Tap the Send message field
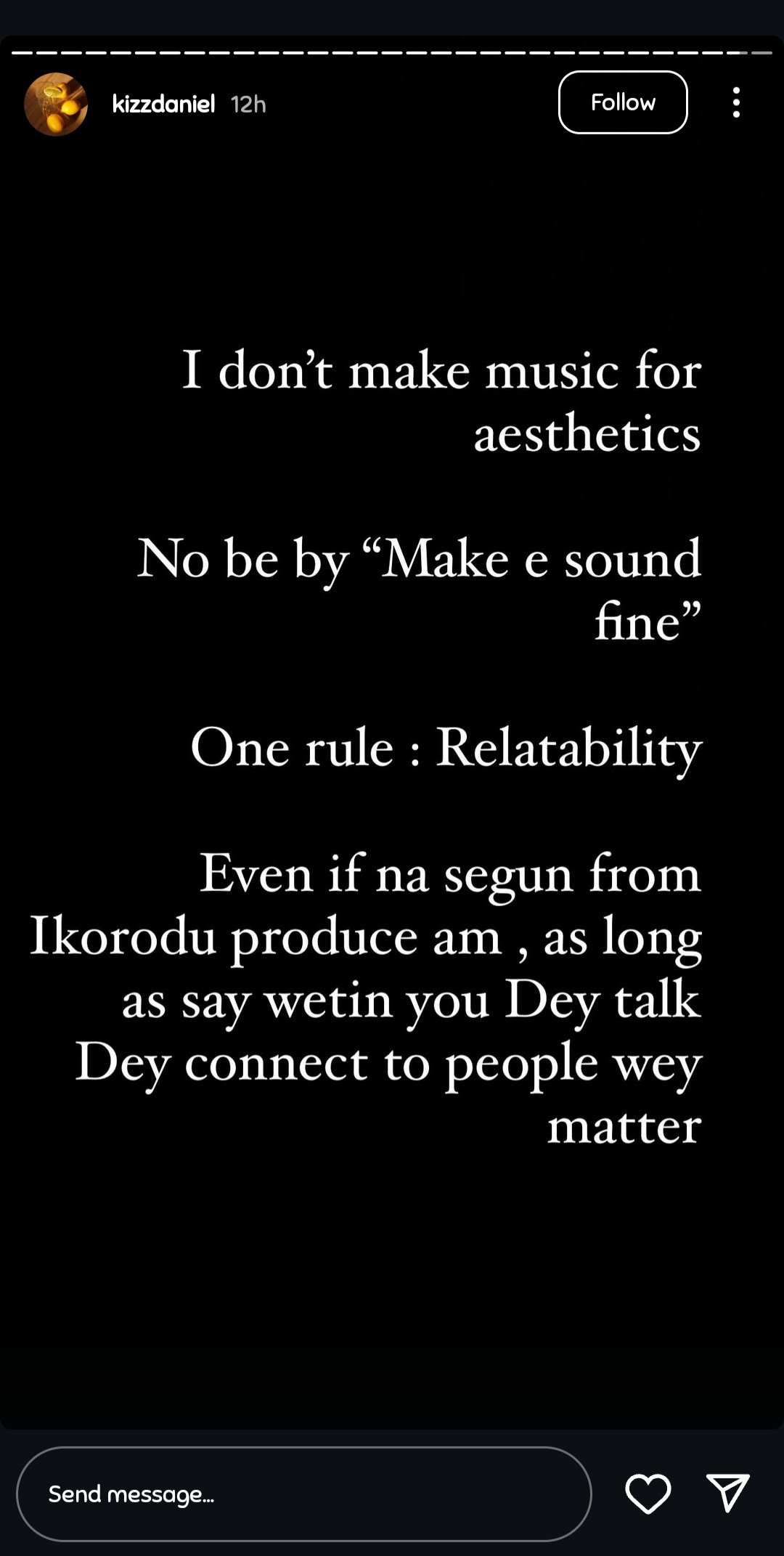784x1556 pixels. point(303,1494)
